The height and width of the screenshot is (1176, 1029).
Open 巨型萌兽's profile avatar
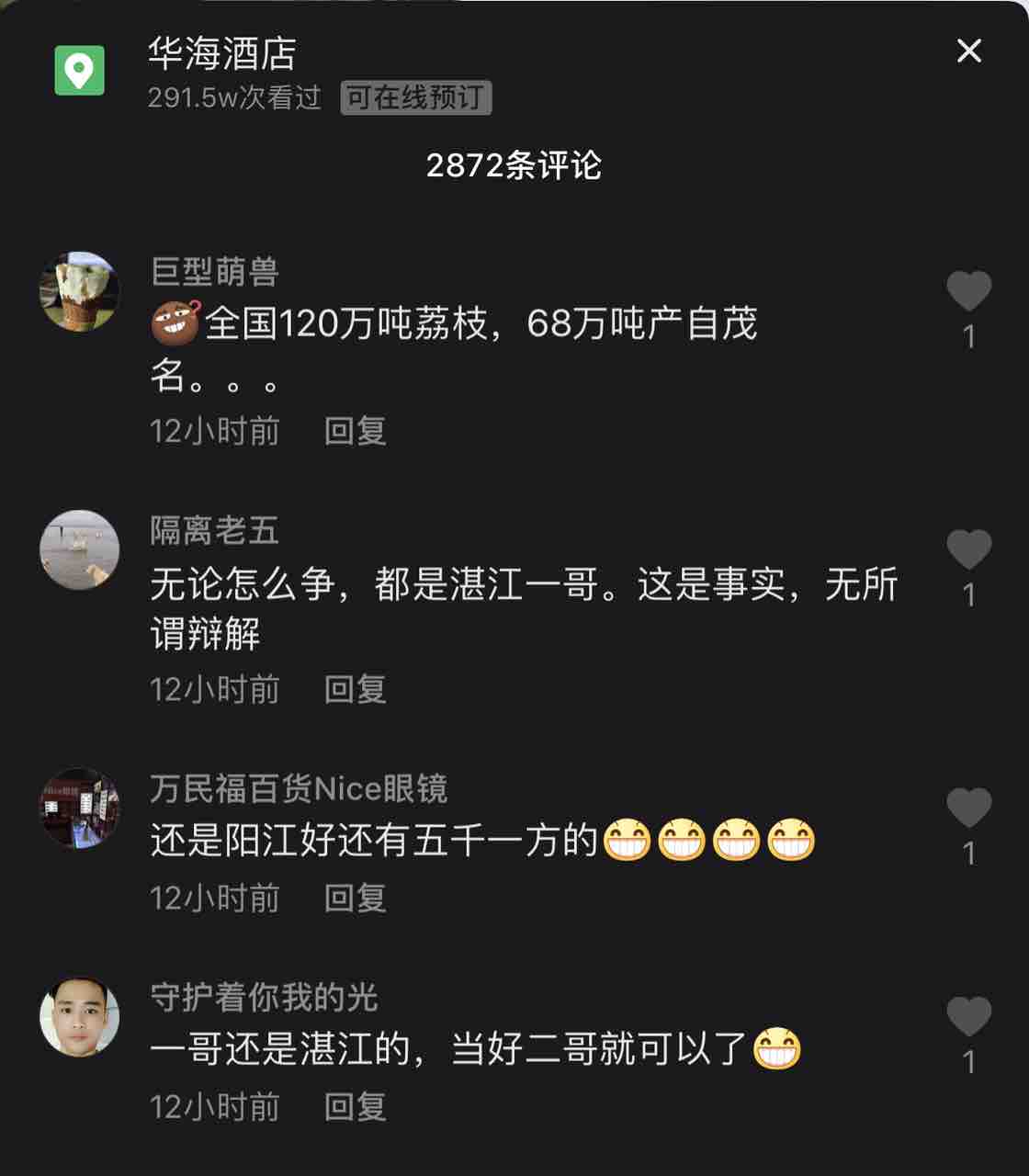click(x=80, y=291)
